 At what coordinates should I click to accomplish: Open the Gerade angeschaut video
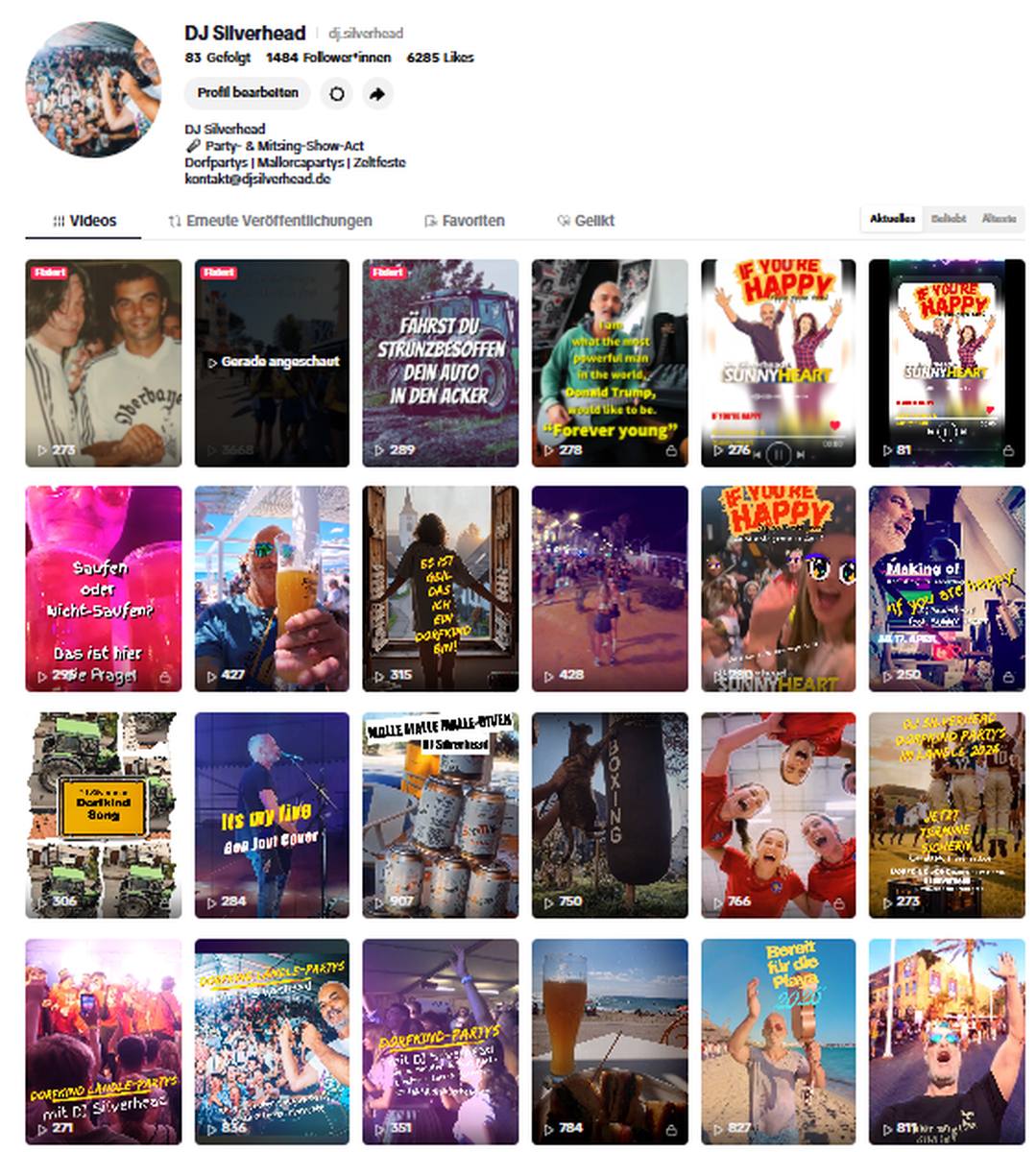click(272, 363)
